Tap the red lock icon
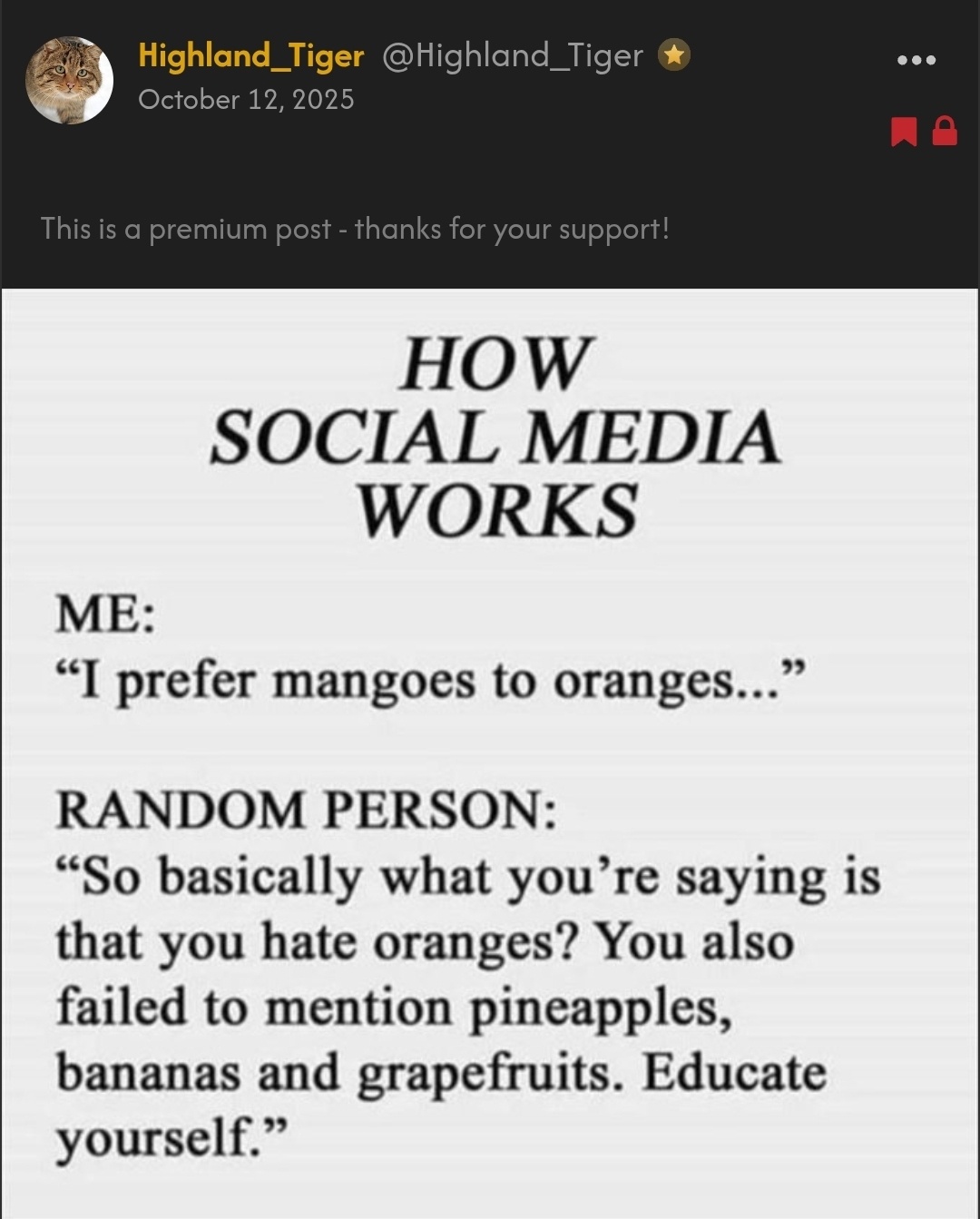This screenshot has height=1219, width=980. (x=945, y=132)
